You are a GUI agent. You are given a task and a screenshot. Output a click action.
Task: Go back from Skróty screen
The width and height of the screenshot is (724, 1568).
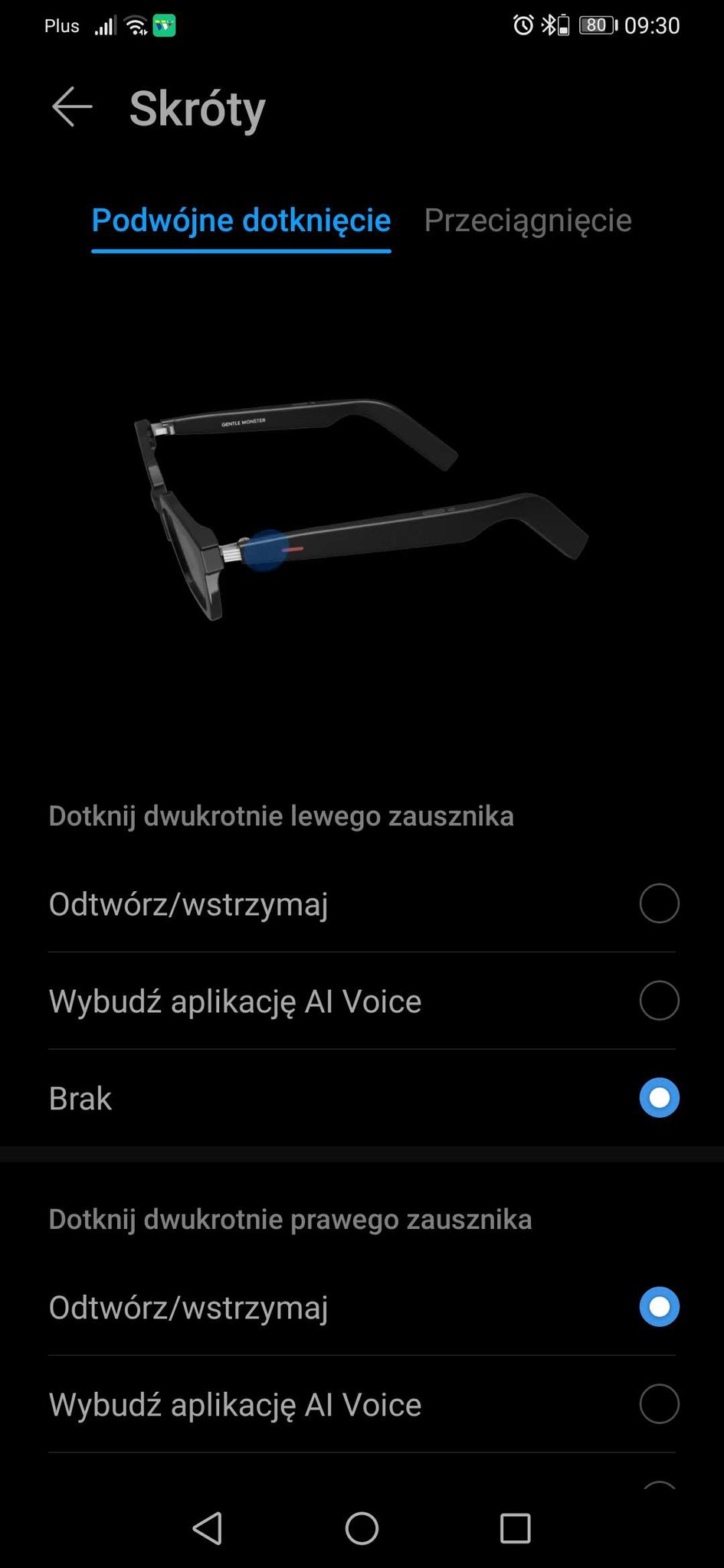[x=72, y=107]
